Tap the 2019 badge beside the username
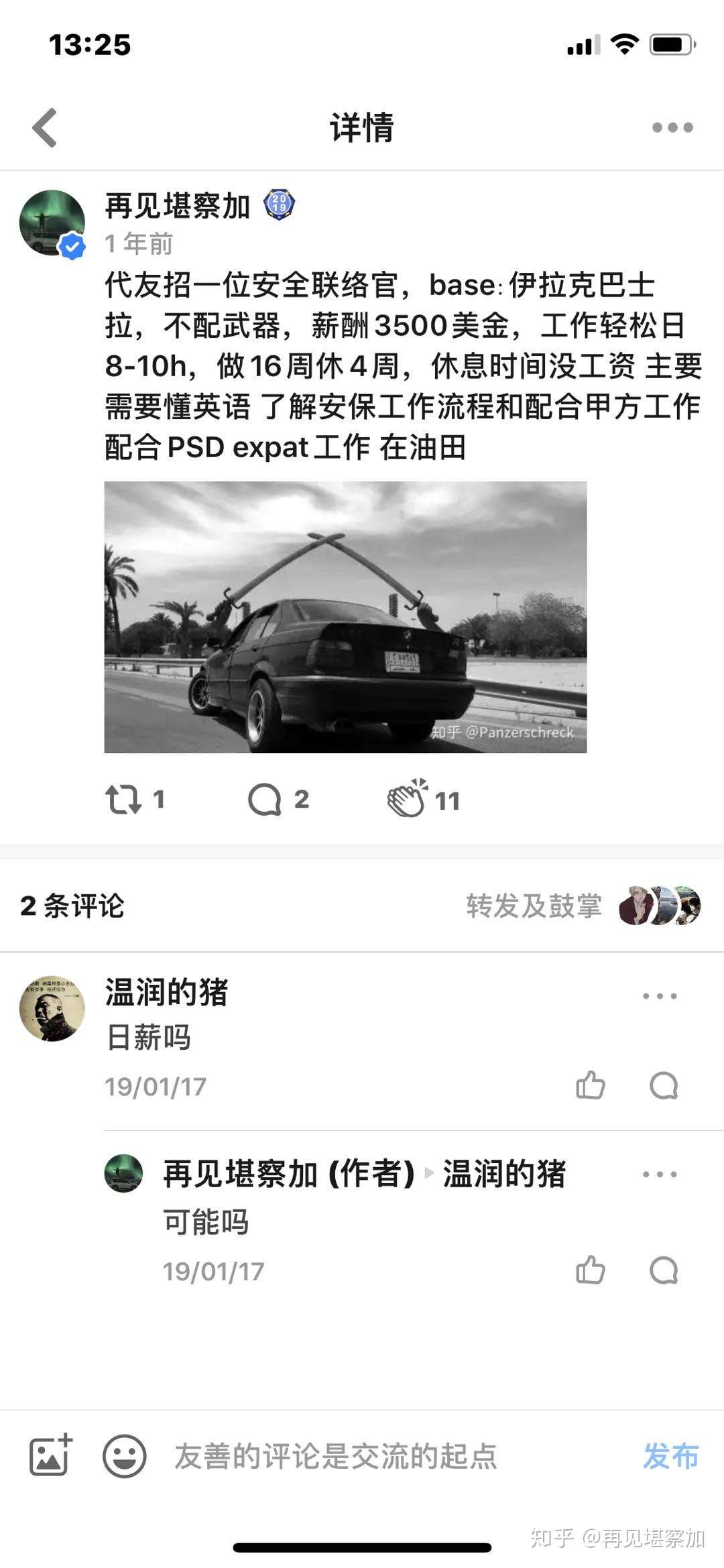Screen dimensions: 724x1568 click(x=282, y=204)
